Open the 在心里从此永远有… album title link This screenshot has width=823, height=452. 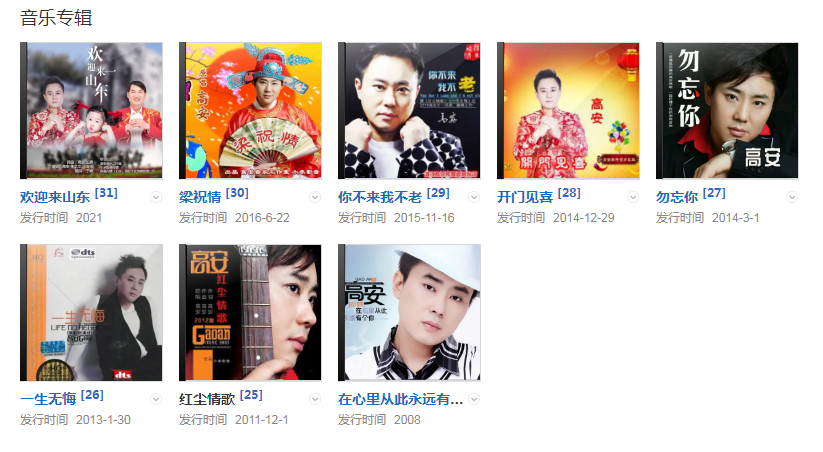tap(400, 399)
